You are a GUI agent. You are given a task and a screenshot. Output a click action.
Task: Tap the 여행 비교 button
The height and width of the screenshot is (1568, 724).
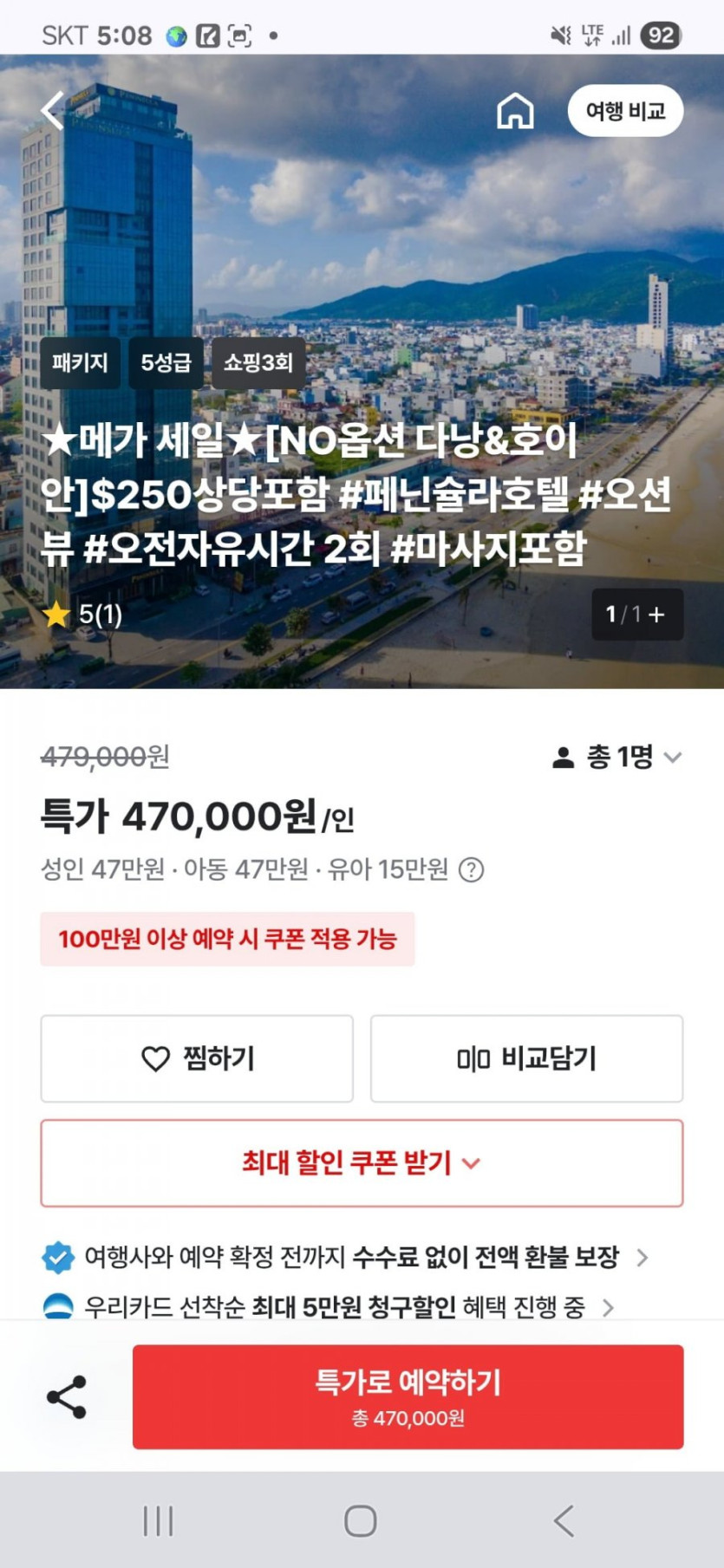click(625, 111)
